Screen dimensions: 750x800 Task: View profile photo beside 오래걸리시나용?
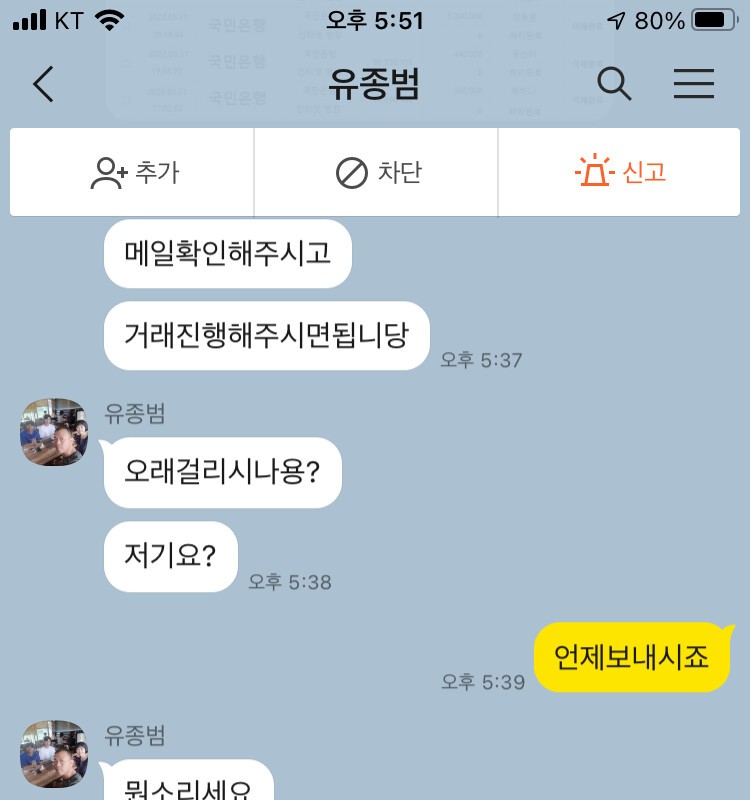click(54, 432)
